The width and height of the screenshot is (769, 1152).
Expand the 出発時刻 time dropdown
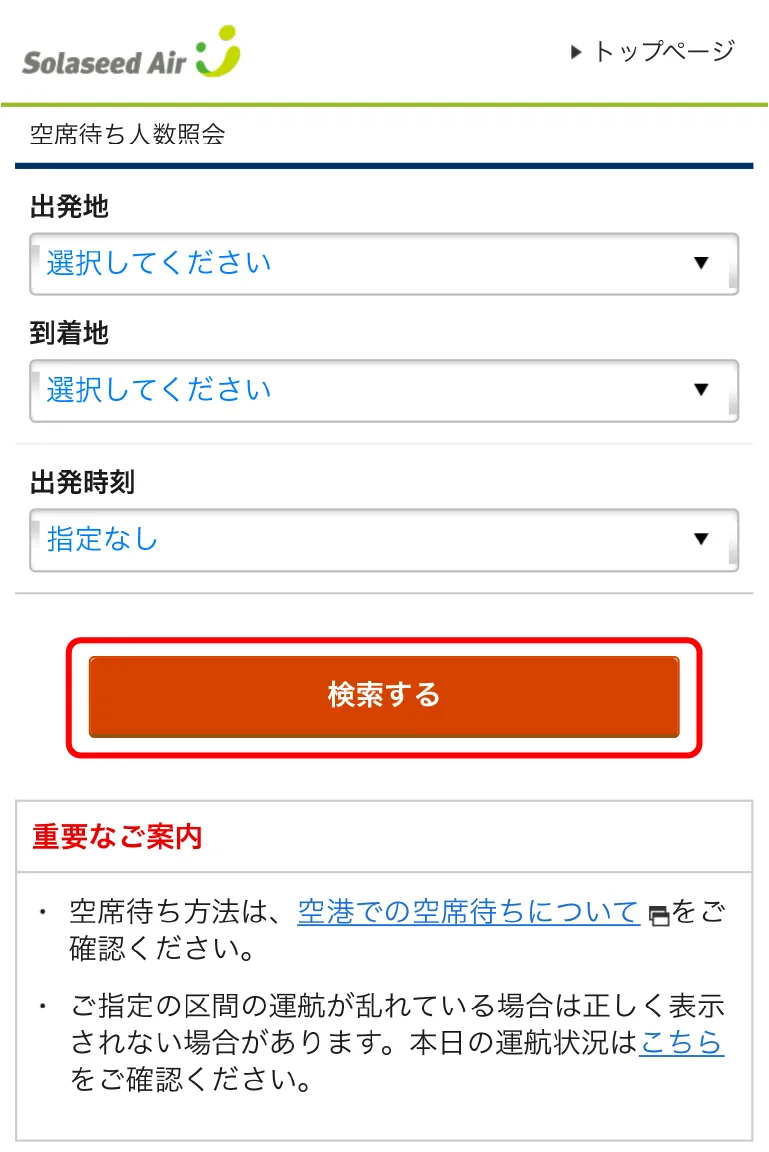click(x=384, y=540)
